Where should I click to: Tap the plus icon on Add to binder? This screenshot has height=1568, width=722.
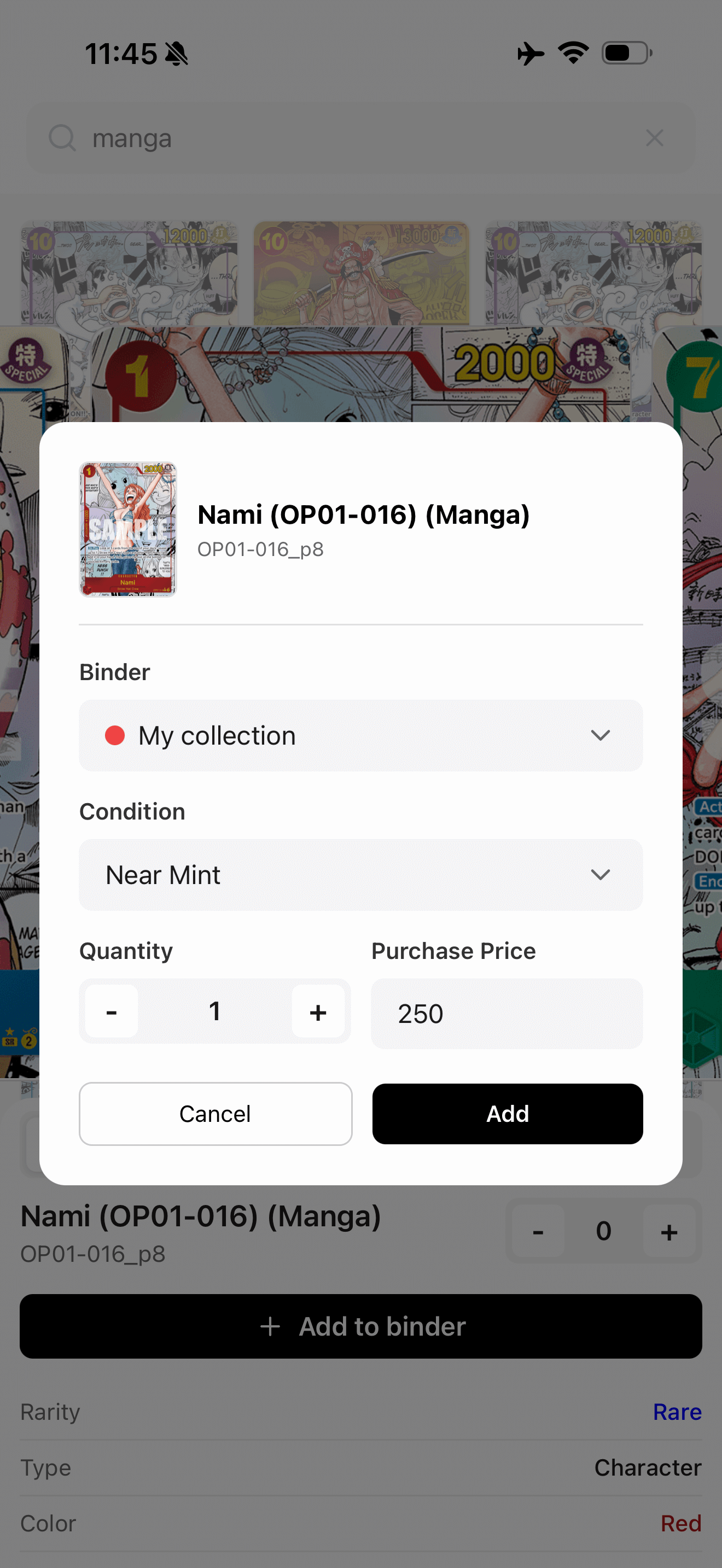tap(270, 1326)
